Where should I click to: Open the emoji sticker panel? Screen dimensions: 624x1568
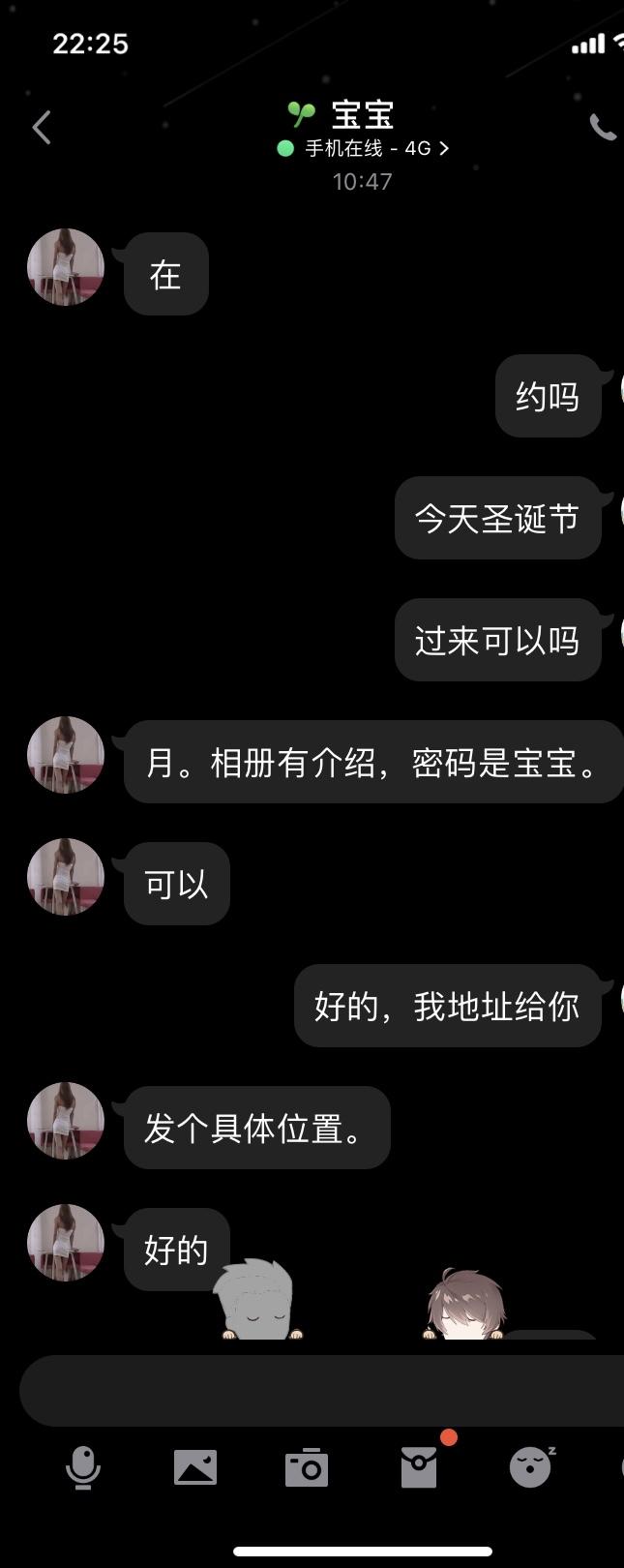coord(531,1467)
